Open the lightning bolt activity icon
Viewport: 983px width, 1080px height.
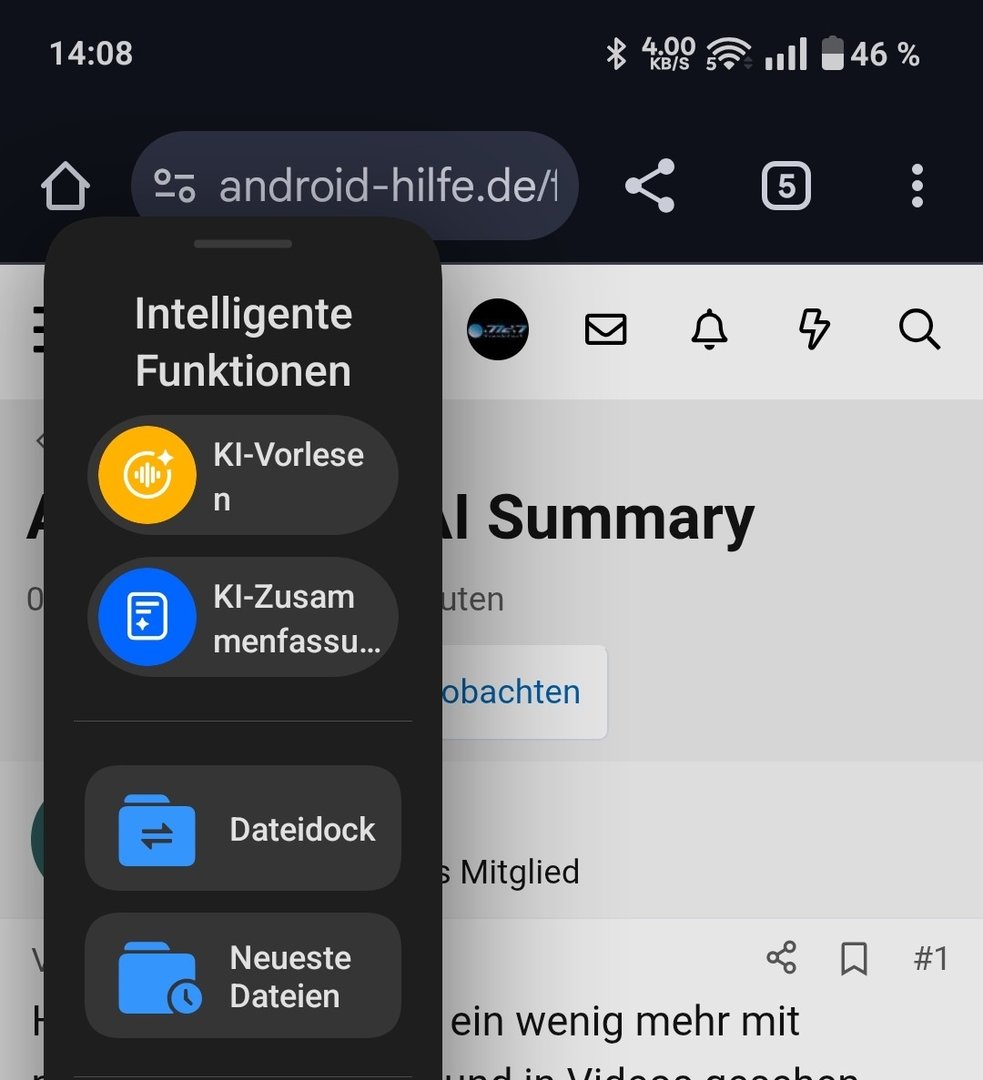tap(814, 329)
